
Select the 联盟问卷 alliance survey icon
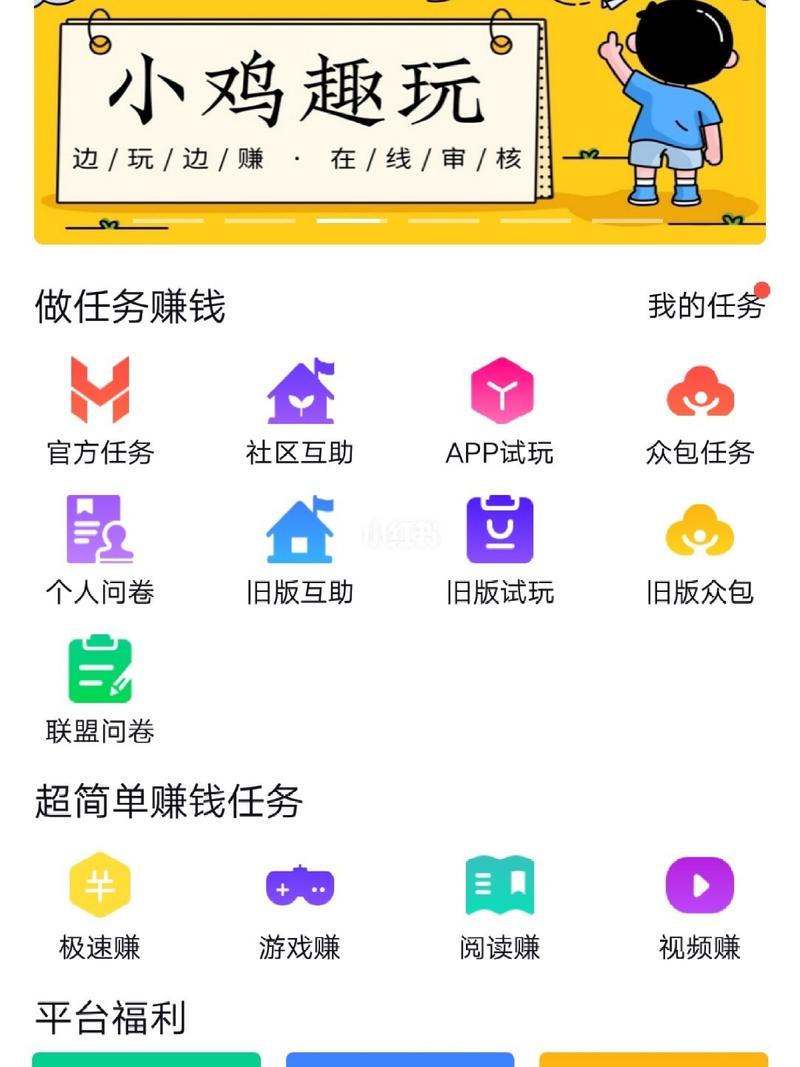(x=97, y=672)
